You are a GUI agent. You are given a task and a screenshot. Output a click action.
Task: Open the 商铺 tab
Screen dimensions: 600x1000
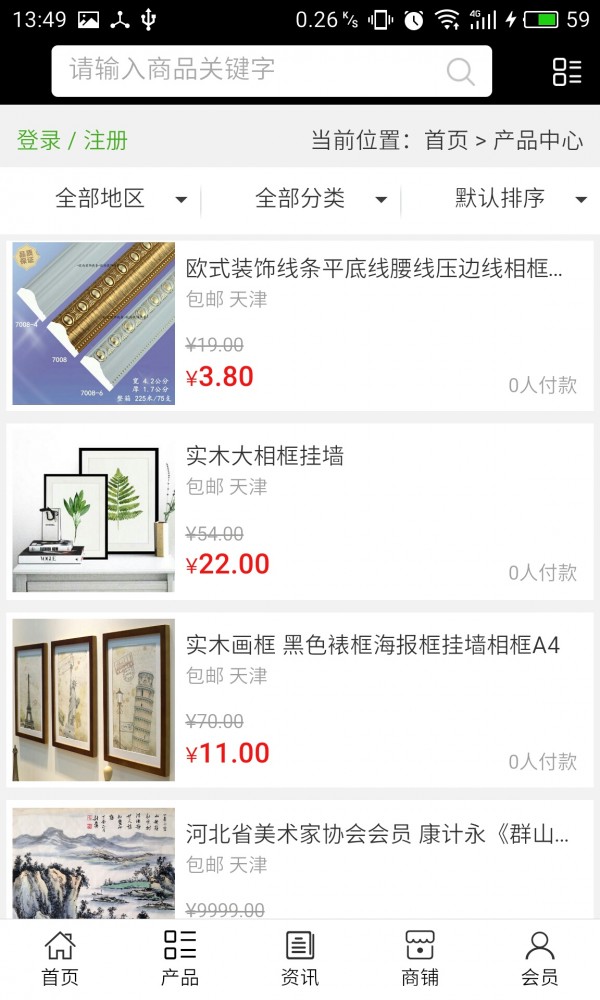point(420,958)
